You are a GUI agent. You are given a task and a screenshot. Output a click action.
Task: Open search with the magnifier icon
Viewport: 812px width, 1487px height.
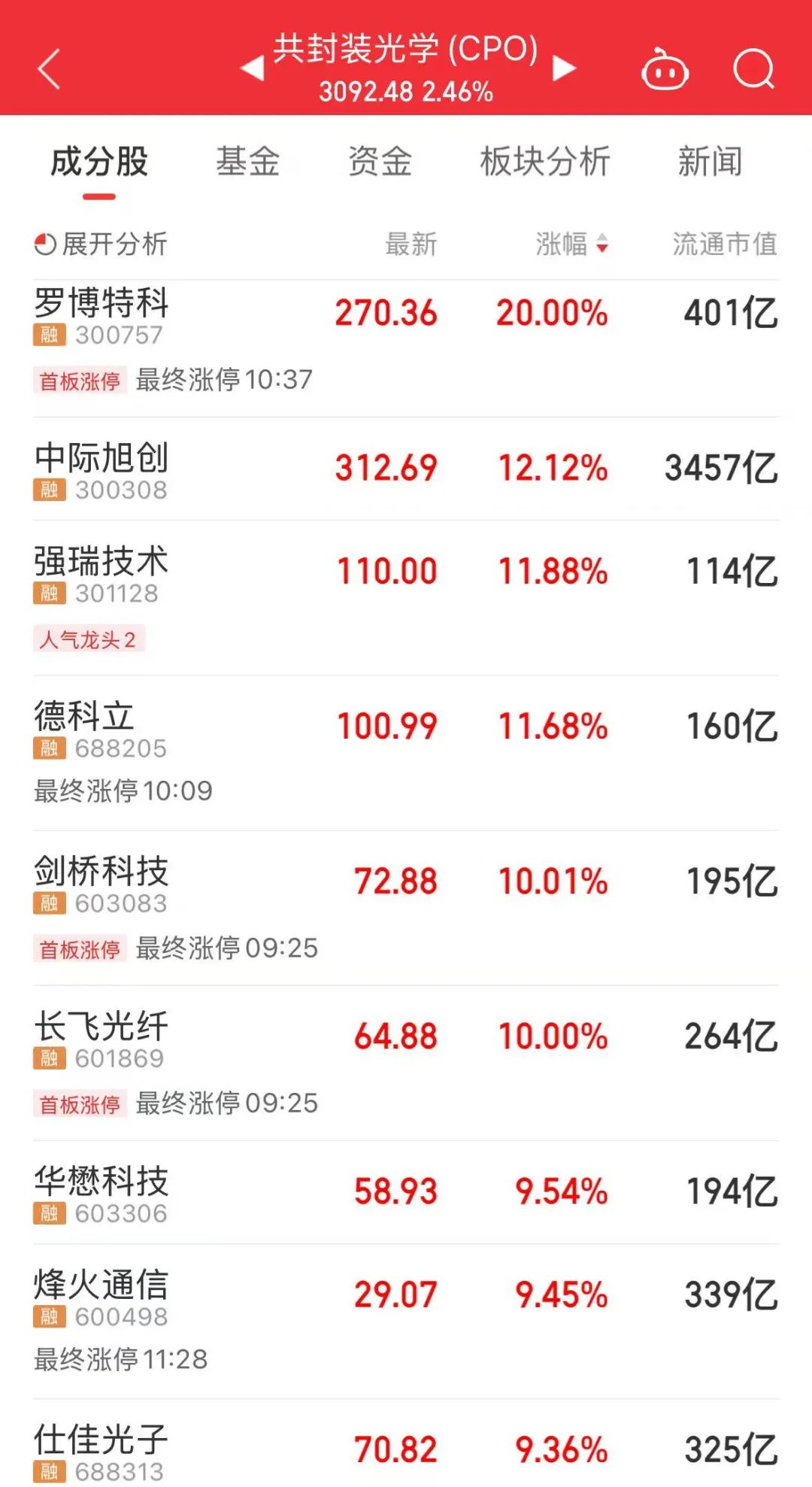click(x=753, y=69)
